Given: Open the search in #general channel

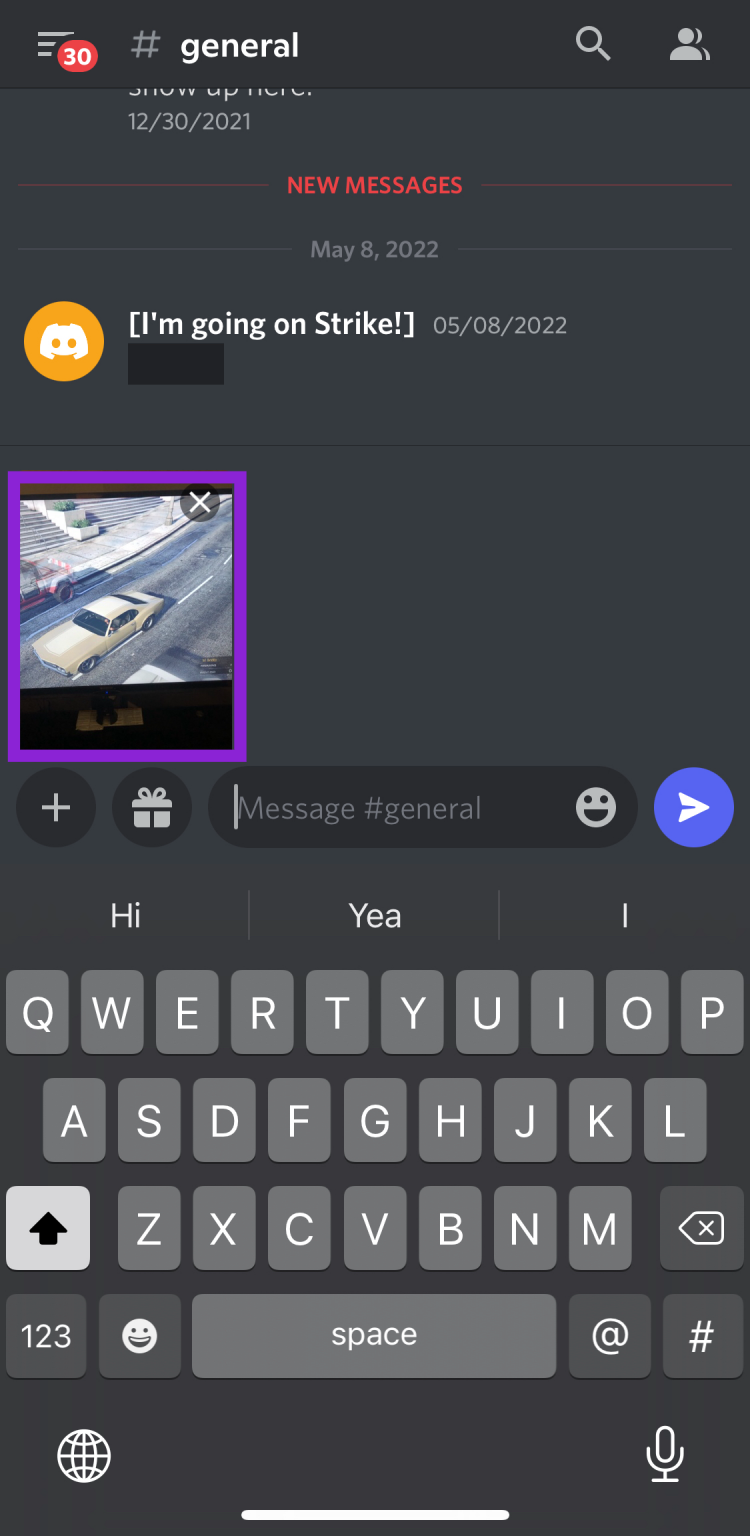Looking at the screenshot, I should [x=593, y=44].
